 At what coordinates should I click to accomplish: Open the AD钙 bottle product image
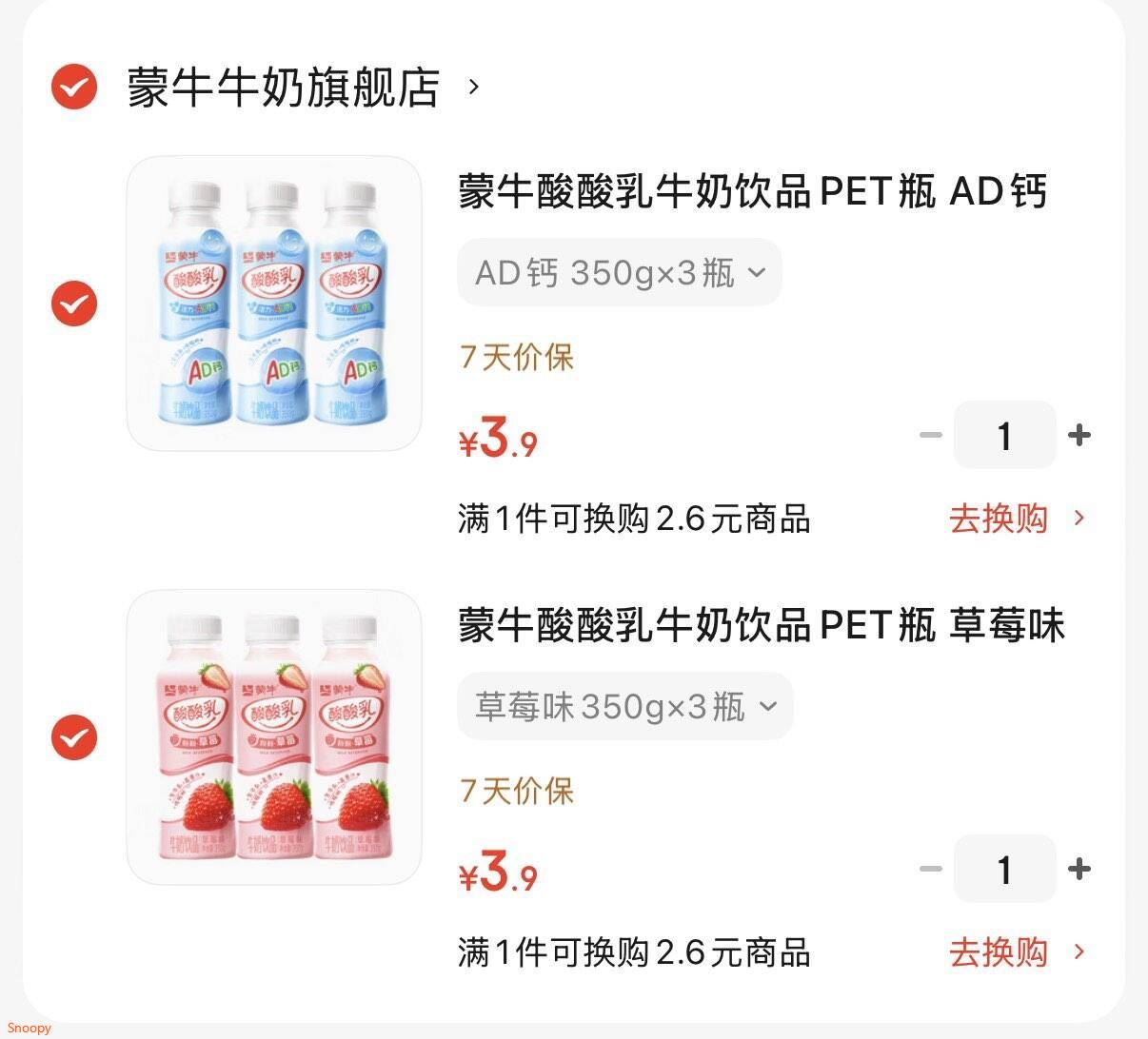pos(274,304)
